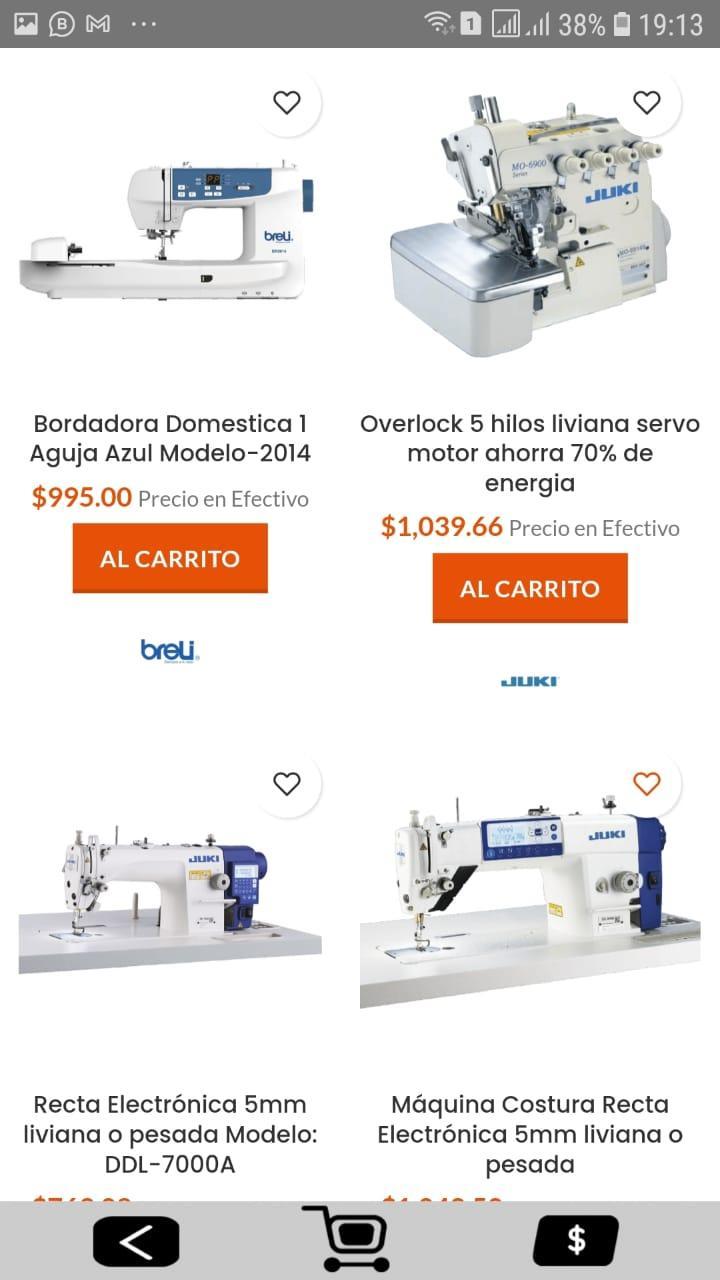Tap the dollar payment icon in bottom bar
Image resolution: width=720 pixels, height=1280 pixels.
(576, 1240)
